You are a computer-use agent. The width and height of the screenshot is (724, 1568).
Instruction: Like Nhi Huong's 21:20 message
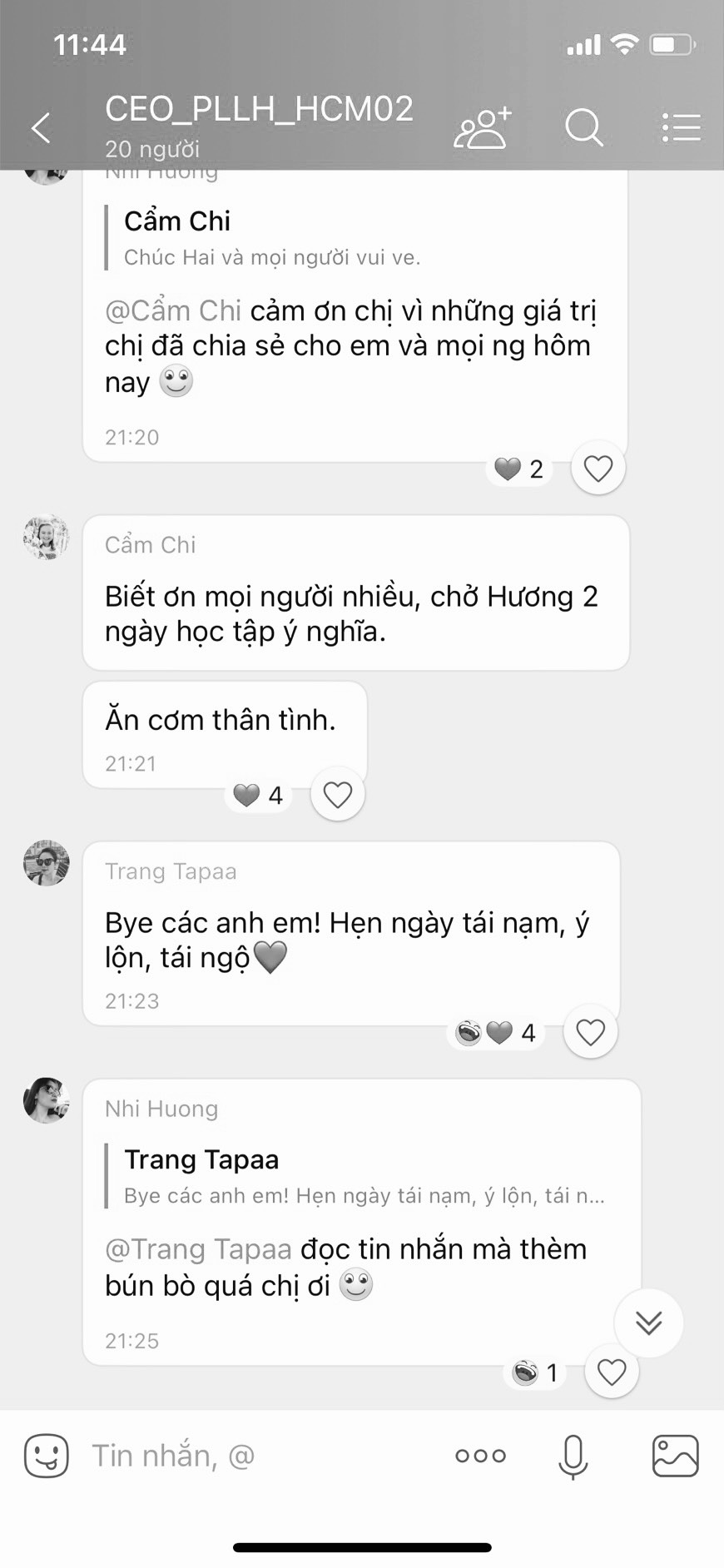[598, 469]
